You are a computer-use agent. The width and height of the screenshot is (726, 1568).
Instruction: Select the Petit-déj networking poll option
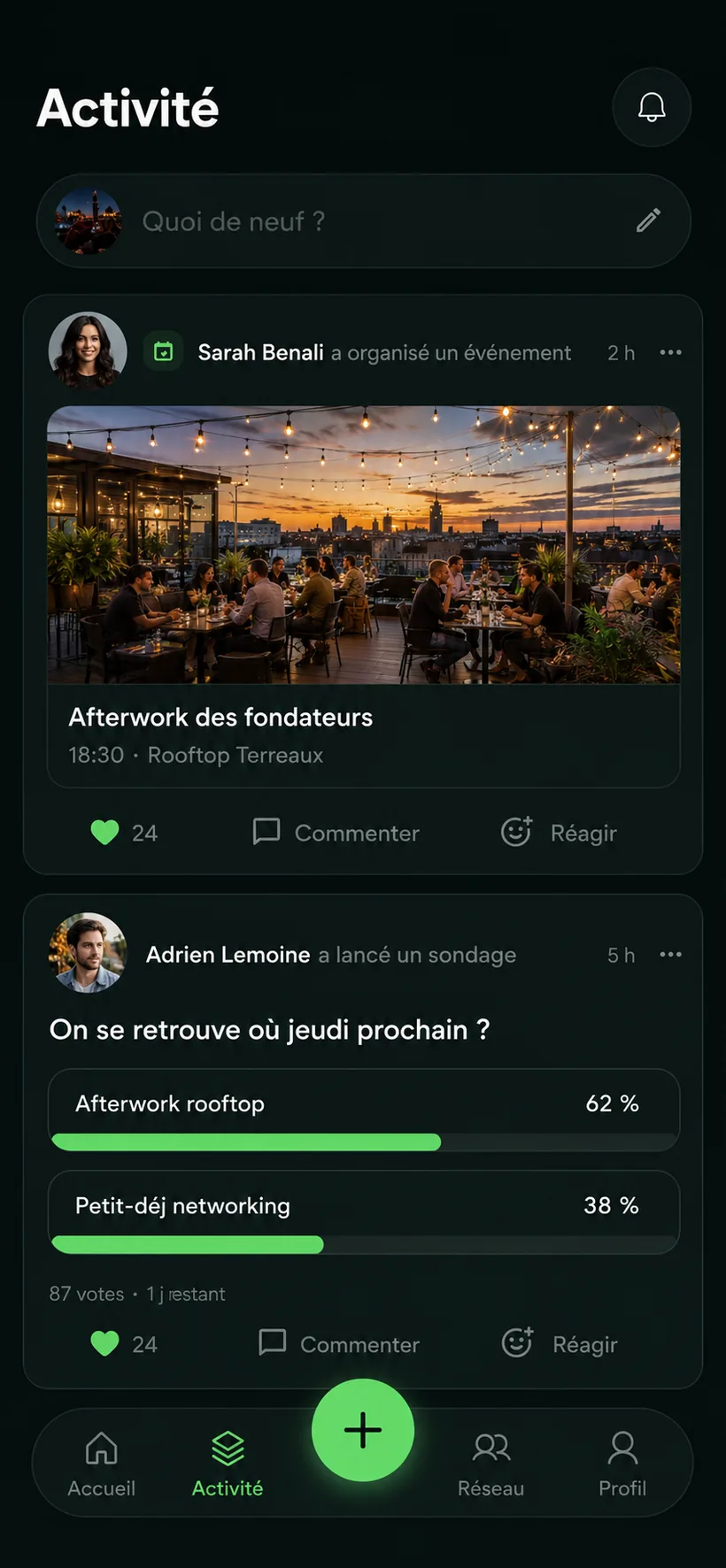tap(363, 1212)
